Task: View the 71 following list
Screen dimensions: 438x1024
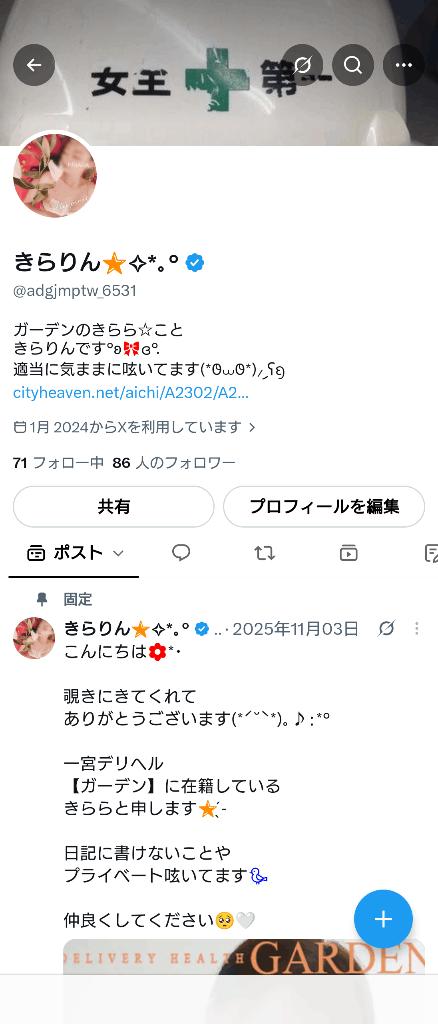Action: [x=59, y=463]
